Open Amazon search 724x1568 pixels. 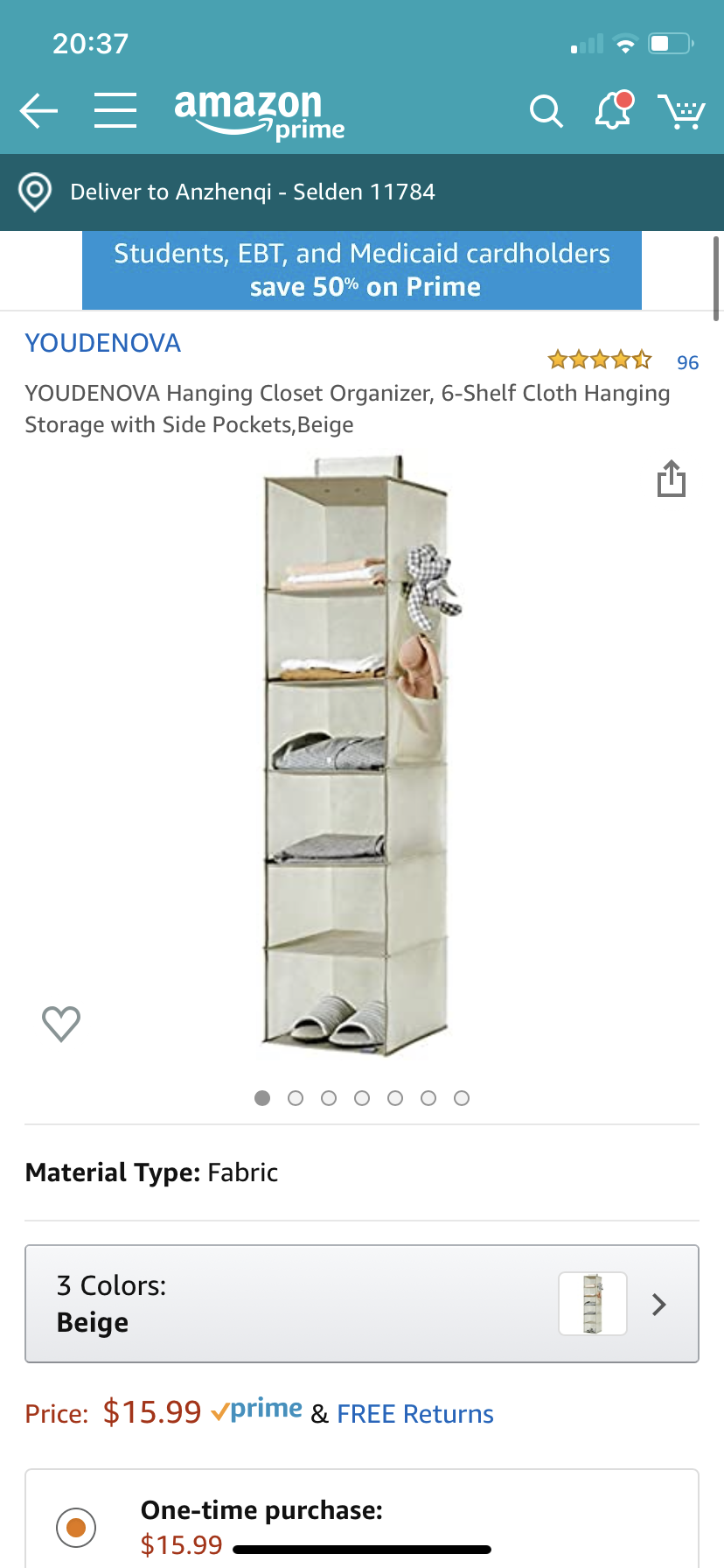546,112
